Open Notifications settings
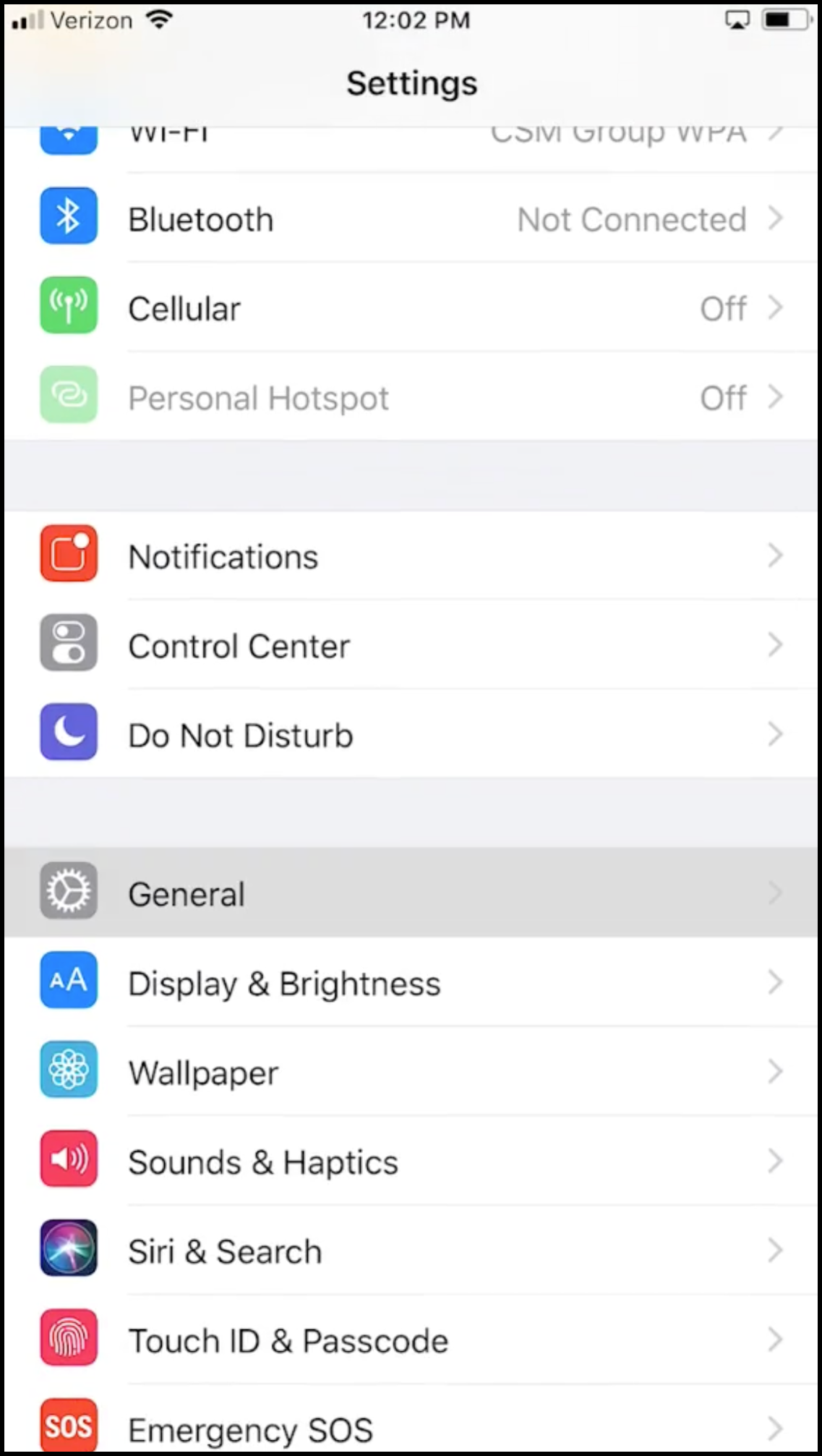 tap(411, 556)
